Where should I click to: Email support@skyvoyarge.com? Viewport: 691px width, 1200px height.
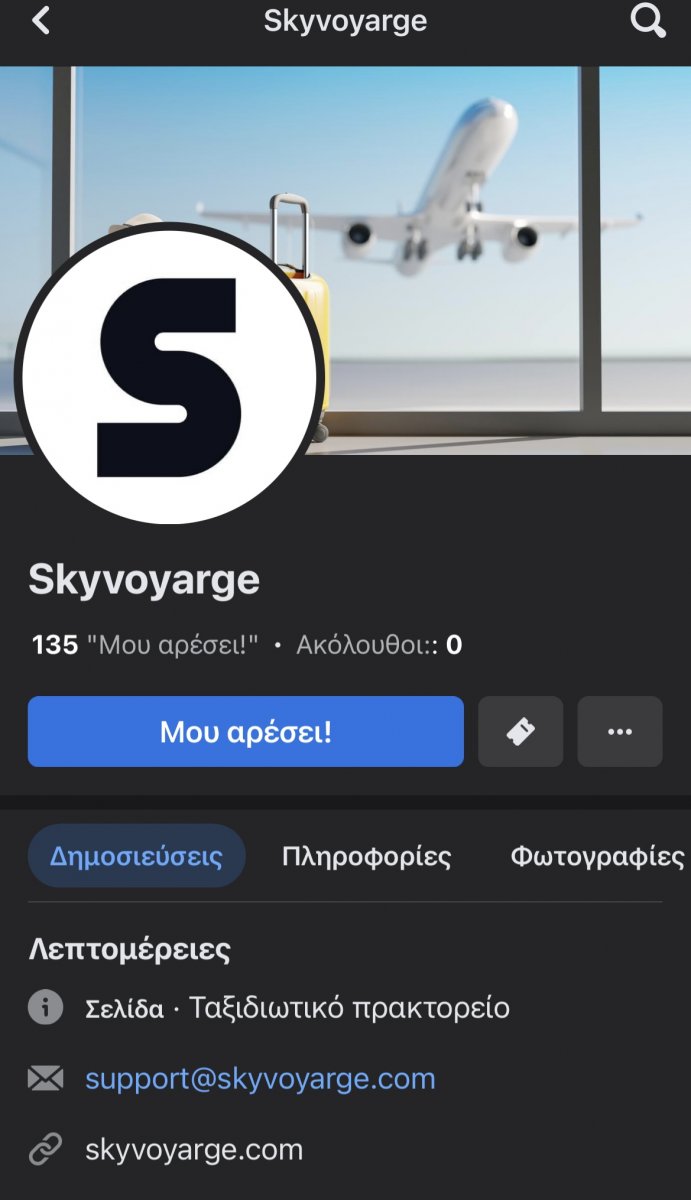[x=260, y=1079]
